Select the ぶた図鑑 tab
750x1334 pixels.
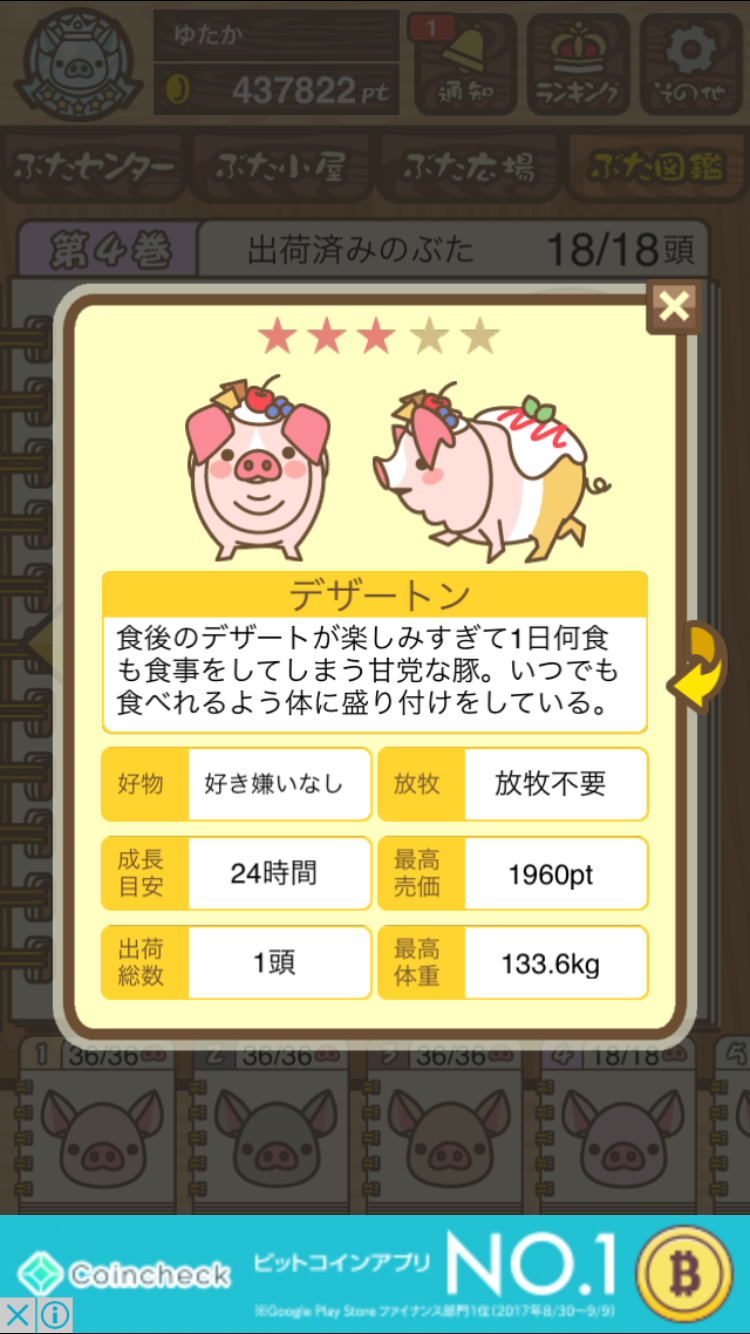click(x=657, y=168)
